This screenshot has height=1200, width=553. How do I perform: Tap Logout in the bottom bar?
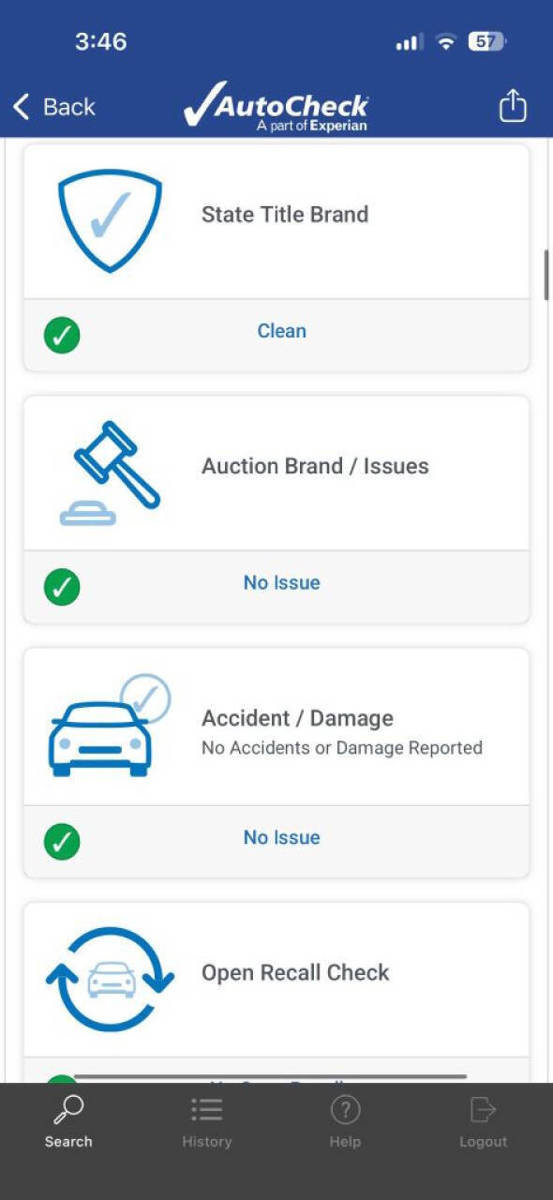483,1121
